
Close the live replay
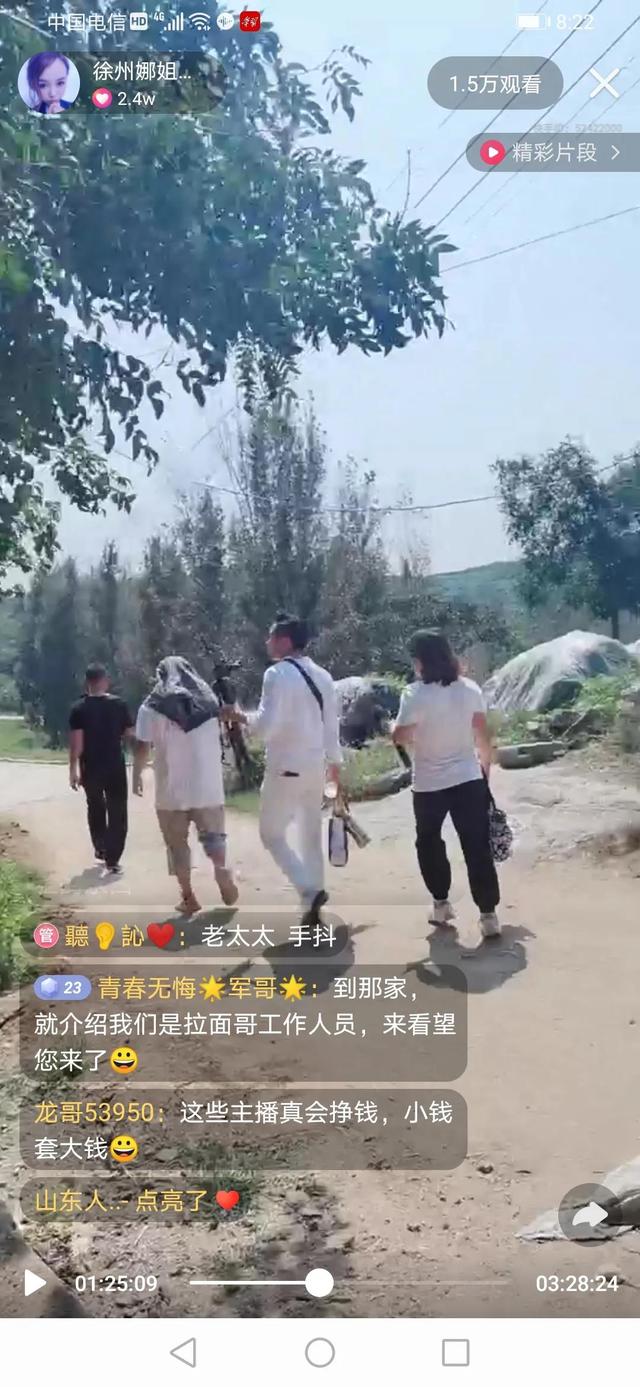[604, 83]
